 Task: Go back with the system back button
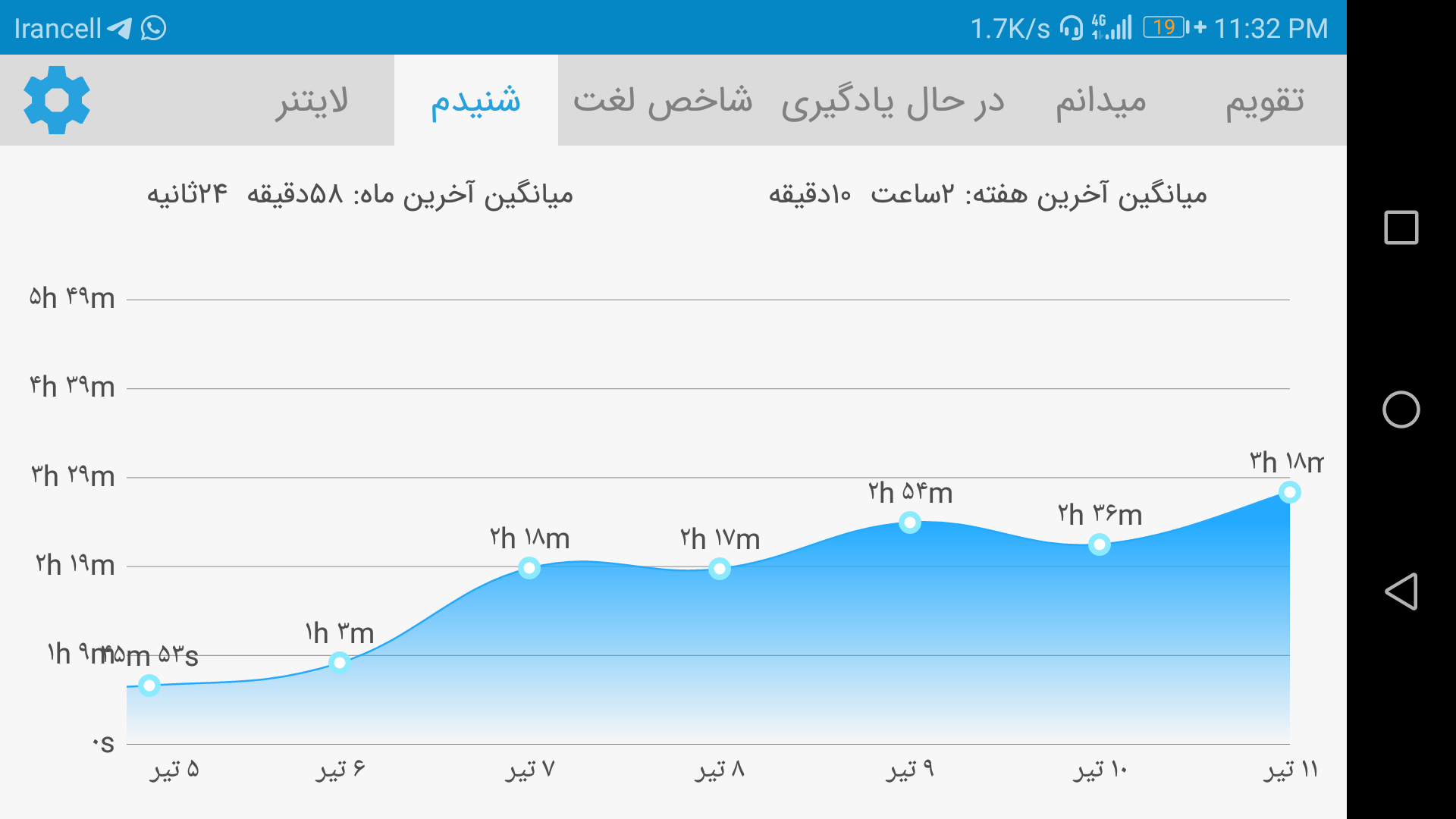point(1401,591)
